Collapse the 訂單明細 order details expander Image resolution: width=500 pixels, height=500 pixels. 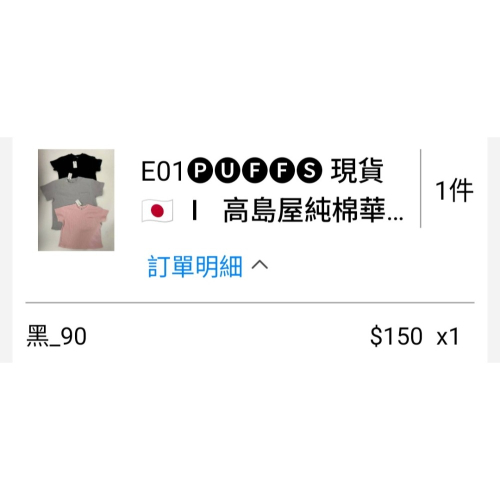pos(208,266)
